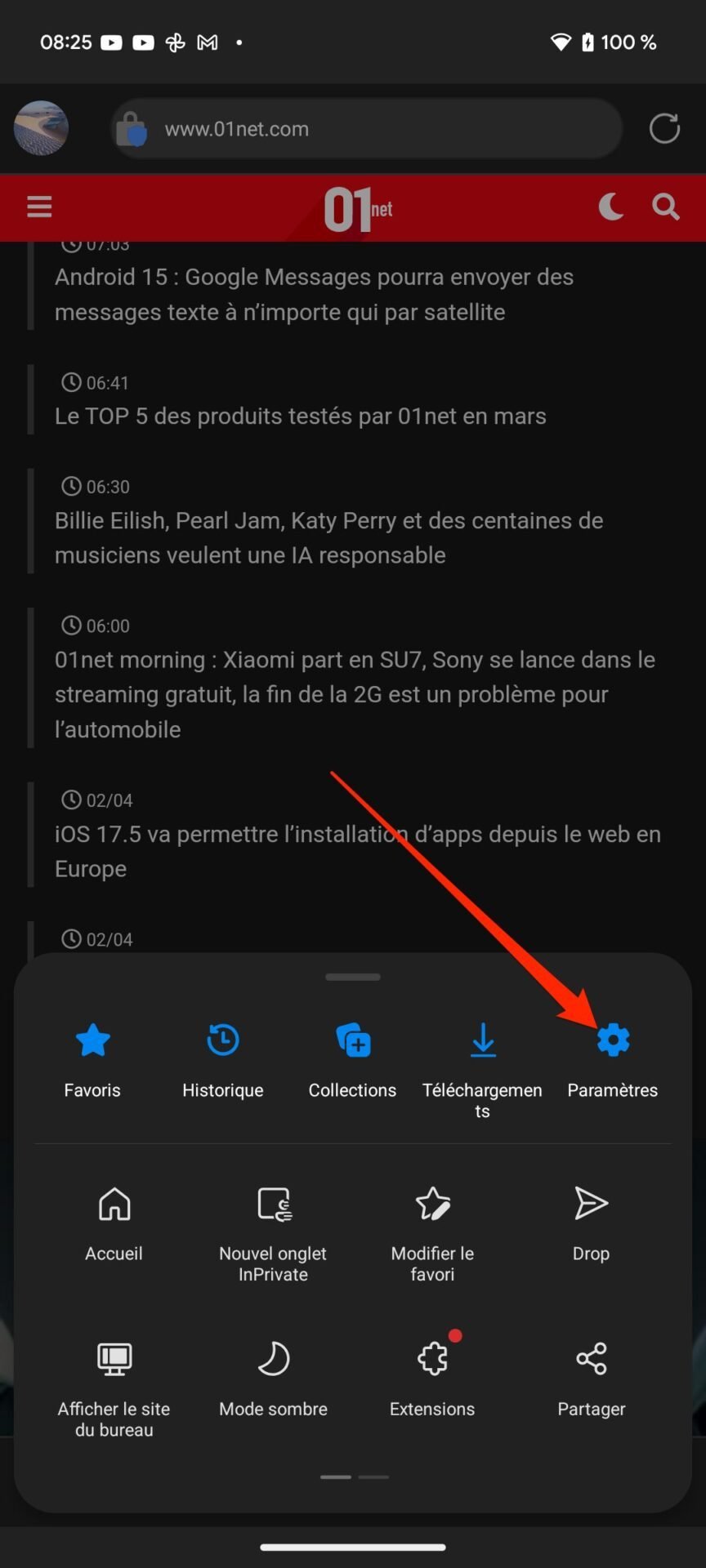Open the 01net hamburger menu
706x1568 pixels.
coord(39,207)
